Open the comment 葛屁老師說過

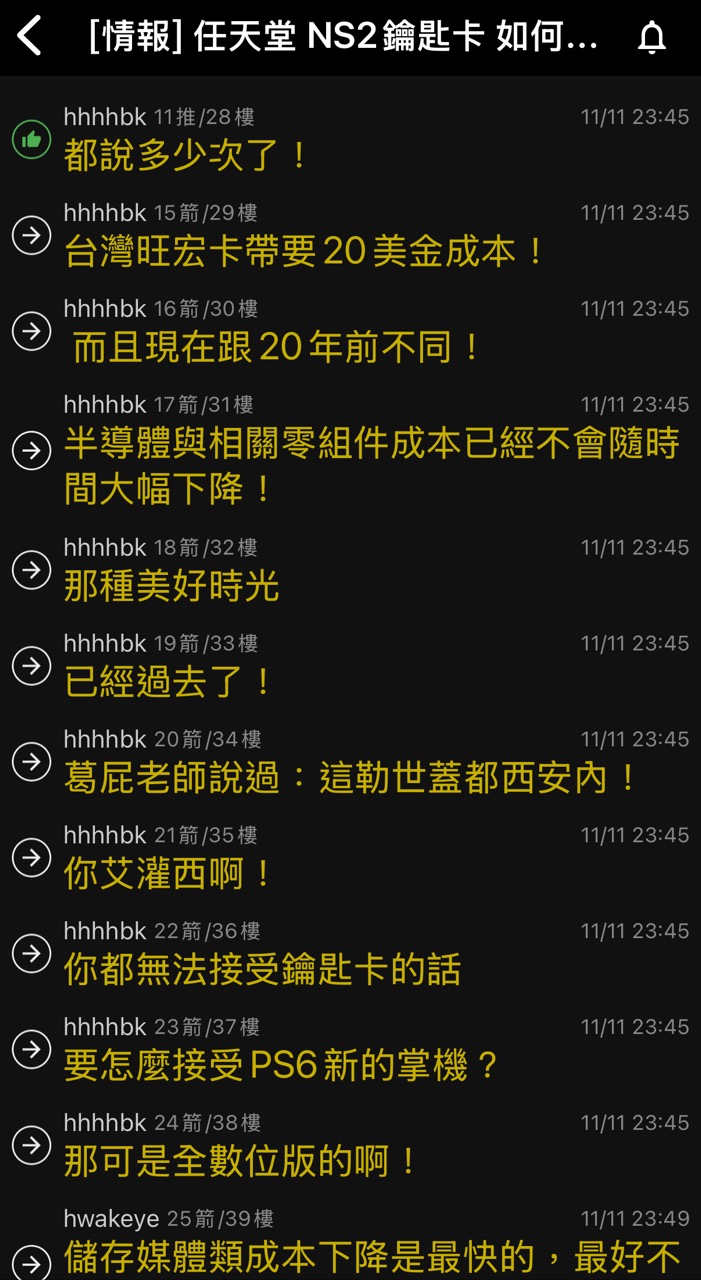350,778
